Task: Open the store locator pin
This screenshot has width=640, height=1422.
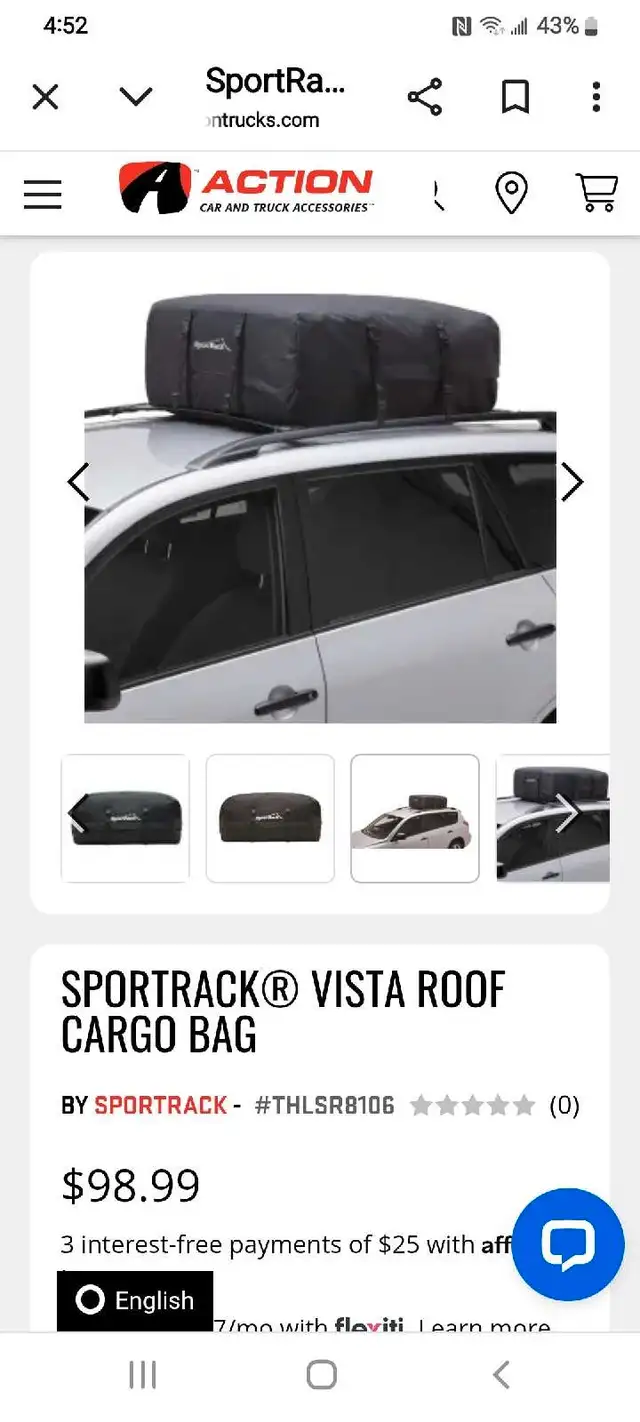Action: [511, 192]
